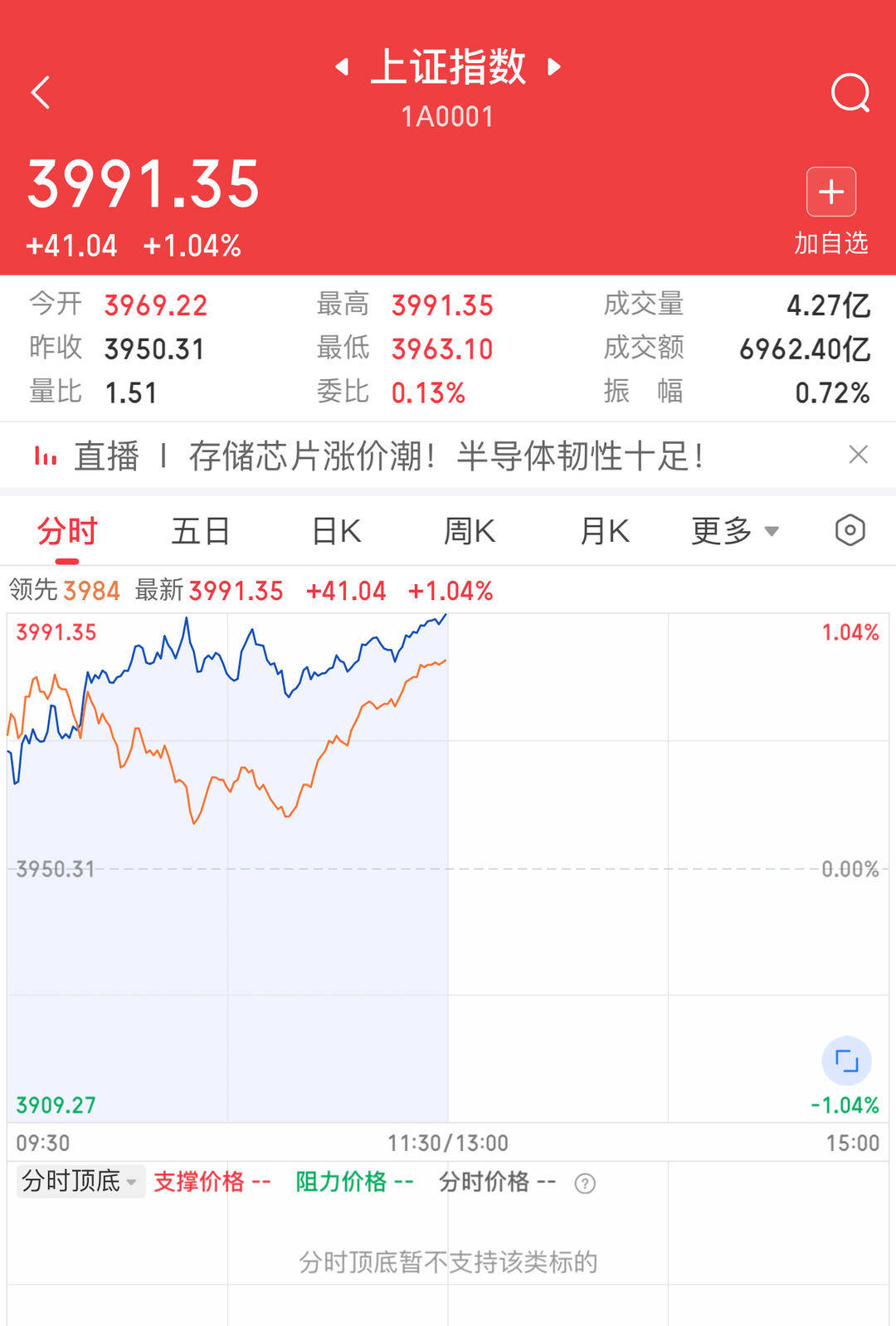Expand the chart to fullscreen

[846, 1060]
